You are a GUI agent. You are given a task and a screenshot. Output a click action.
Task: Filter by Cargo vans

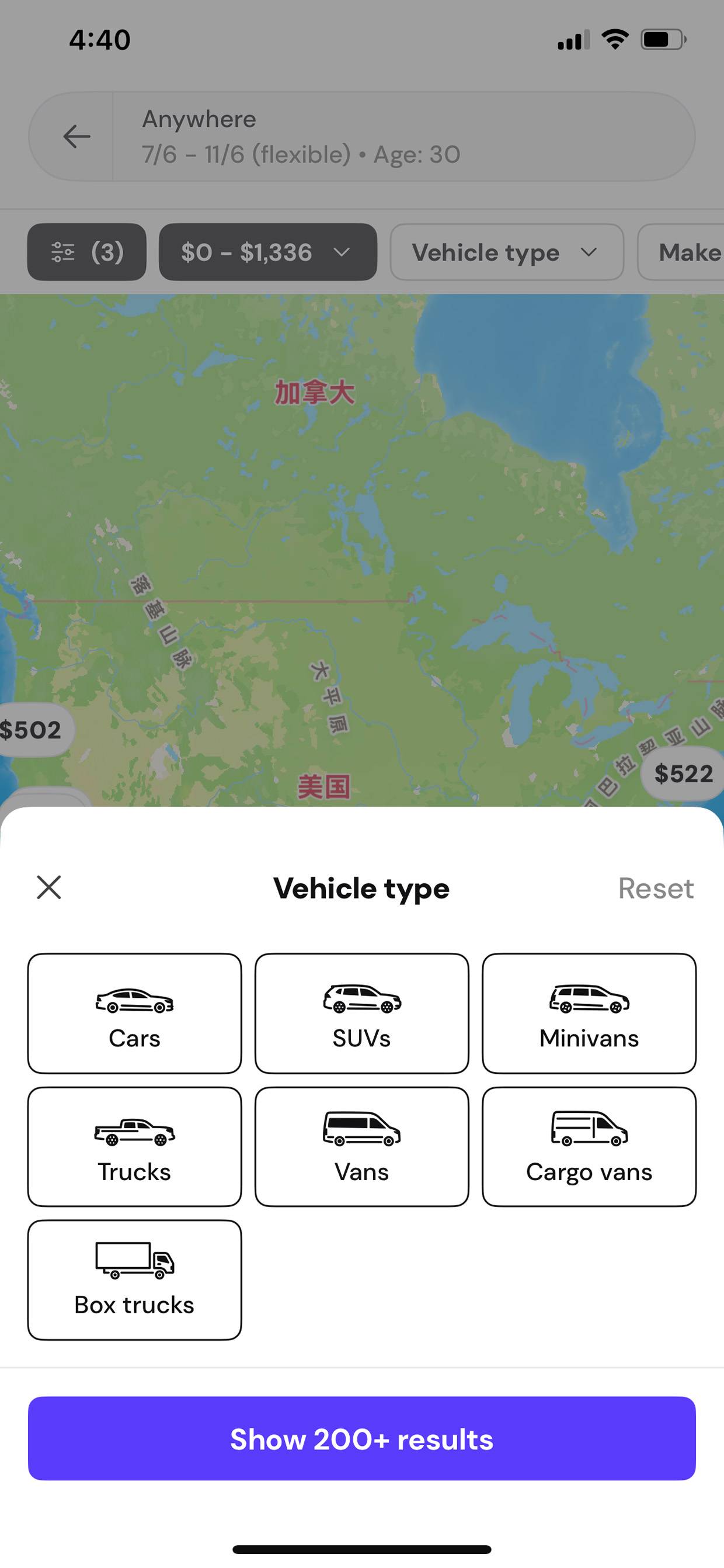pyautogui.click(x=589, y=1147)
